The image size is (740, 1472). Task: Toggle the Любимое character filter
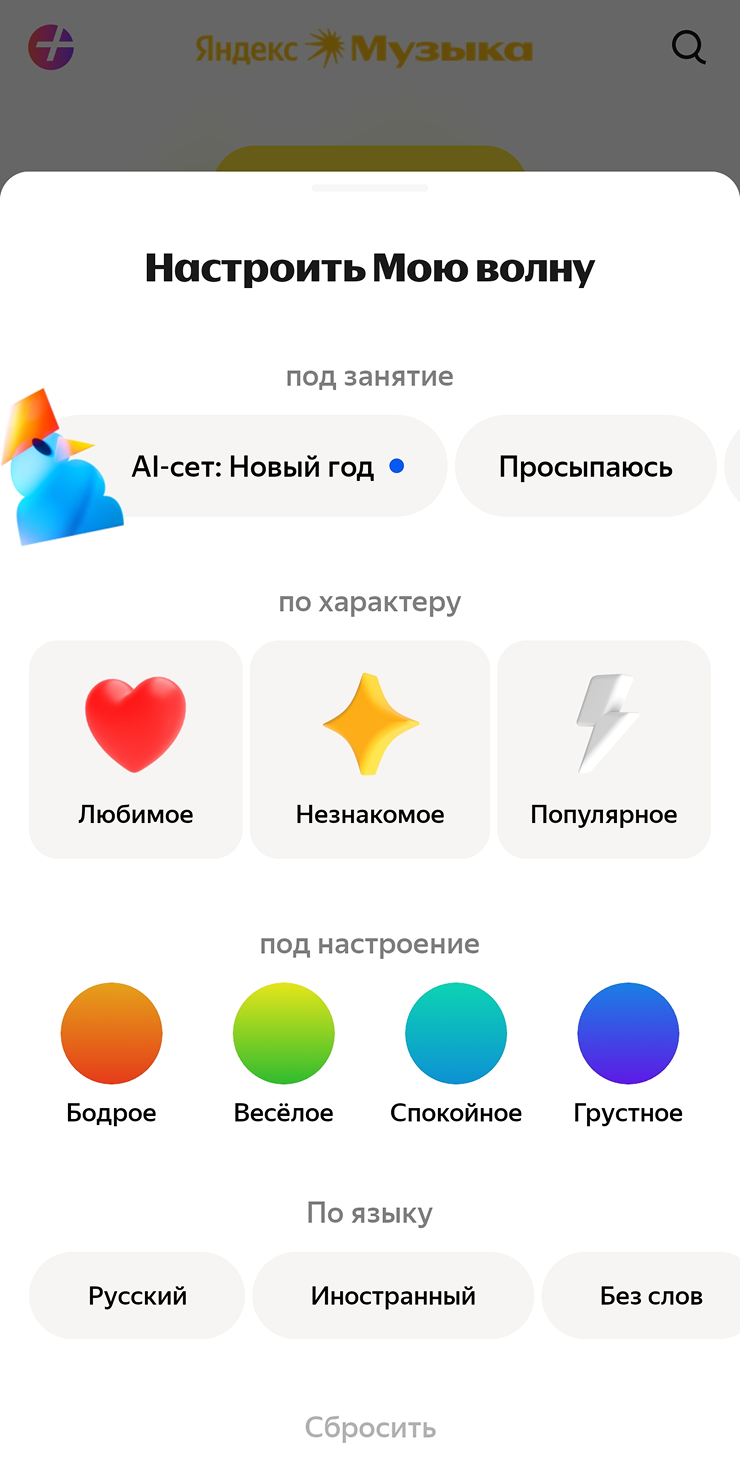(135, 749)
